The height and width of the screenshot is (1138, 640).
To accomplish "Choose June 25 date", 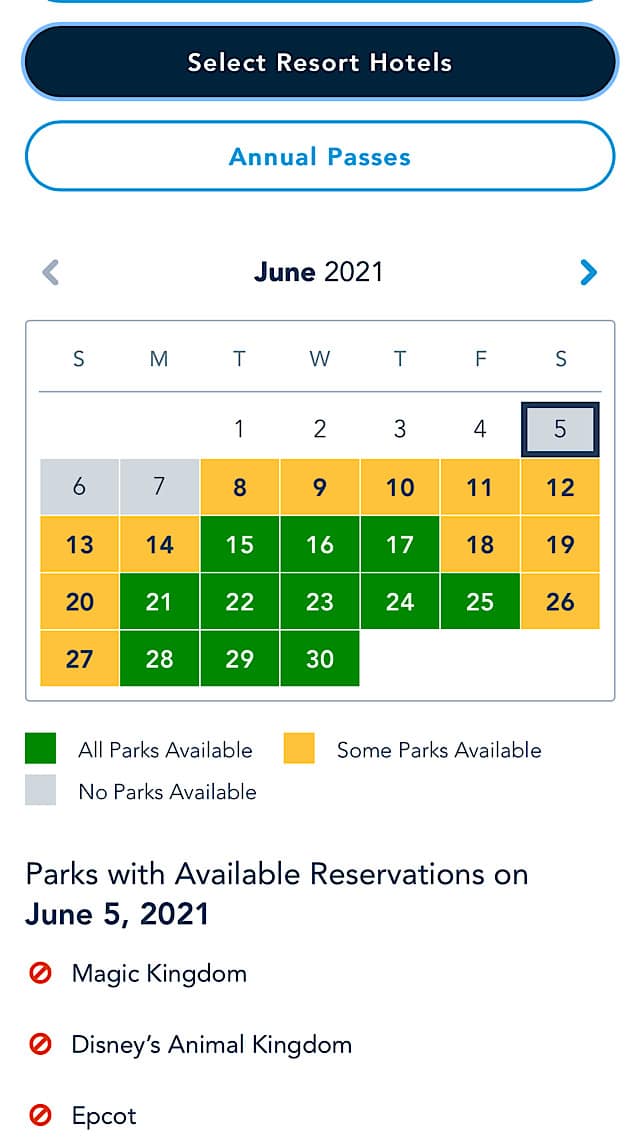I will [x=480, y=602].
